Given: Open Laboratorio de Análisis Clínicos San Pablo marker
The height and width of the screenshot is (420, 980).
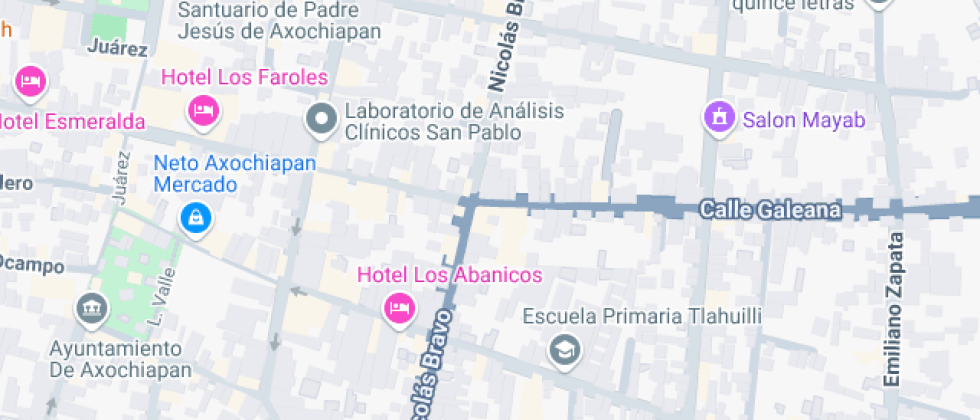Looking at the screenshot, I should point(321,119).
